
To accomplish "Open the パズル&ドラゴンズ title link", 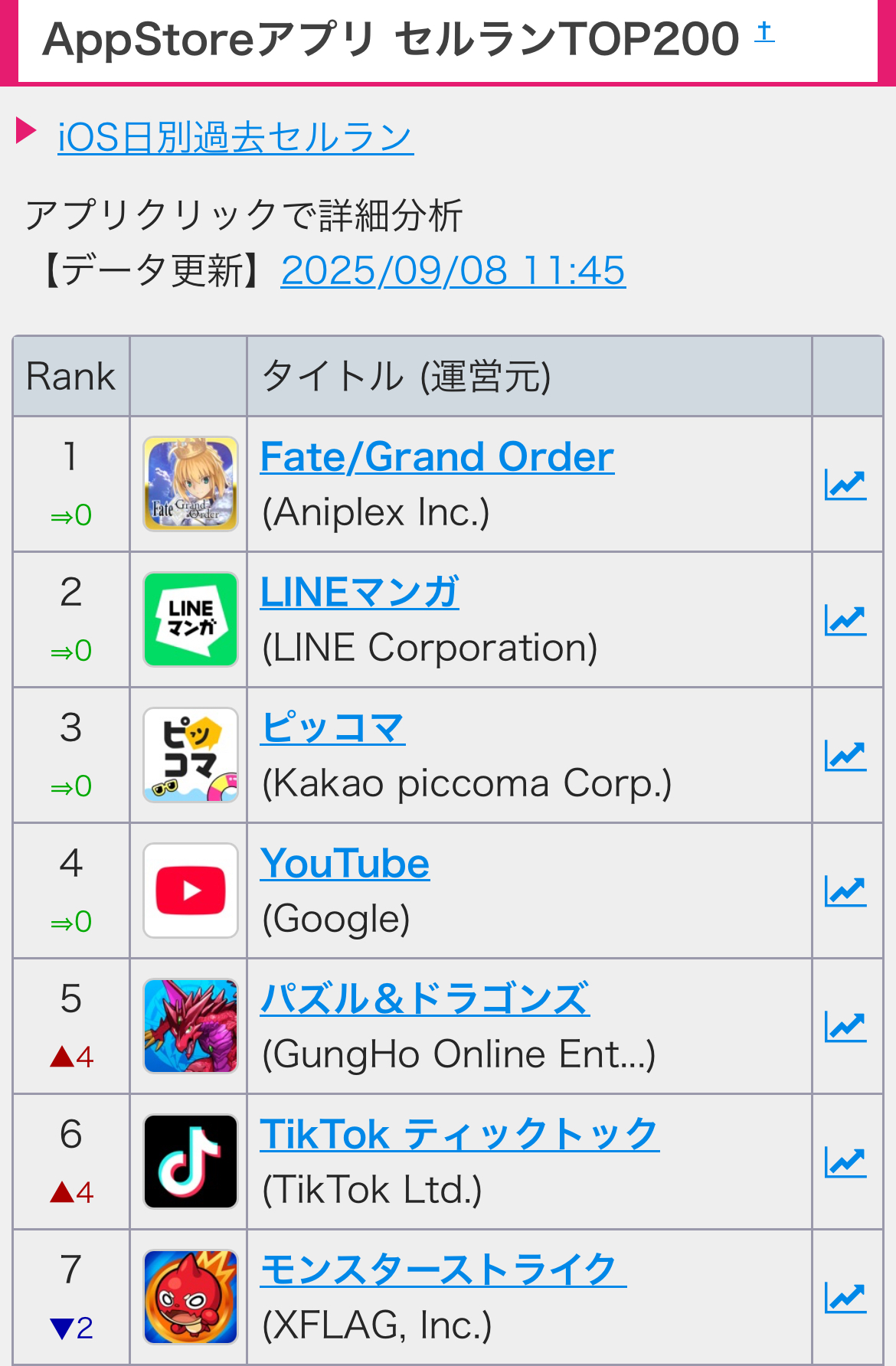I will [424, 999].
